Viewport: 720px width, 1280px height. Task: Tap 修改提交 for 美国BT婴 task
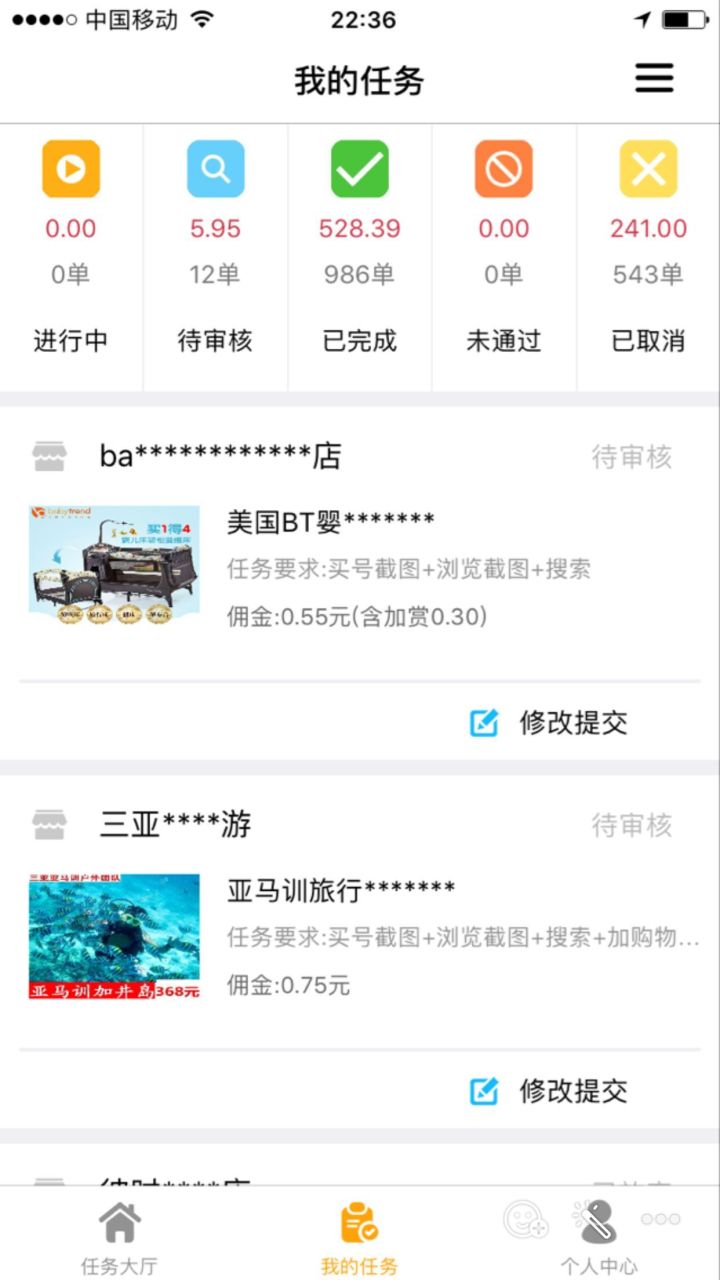(x=550, y=722)
